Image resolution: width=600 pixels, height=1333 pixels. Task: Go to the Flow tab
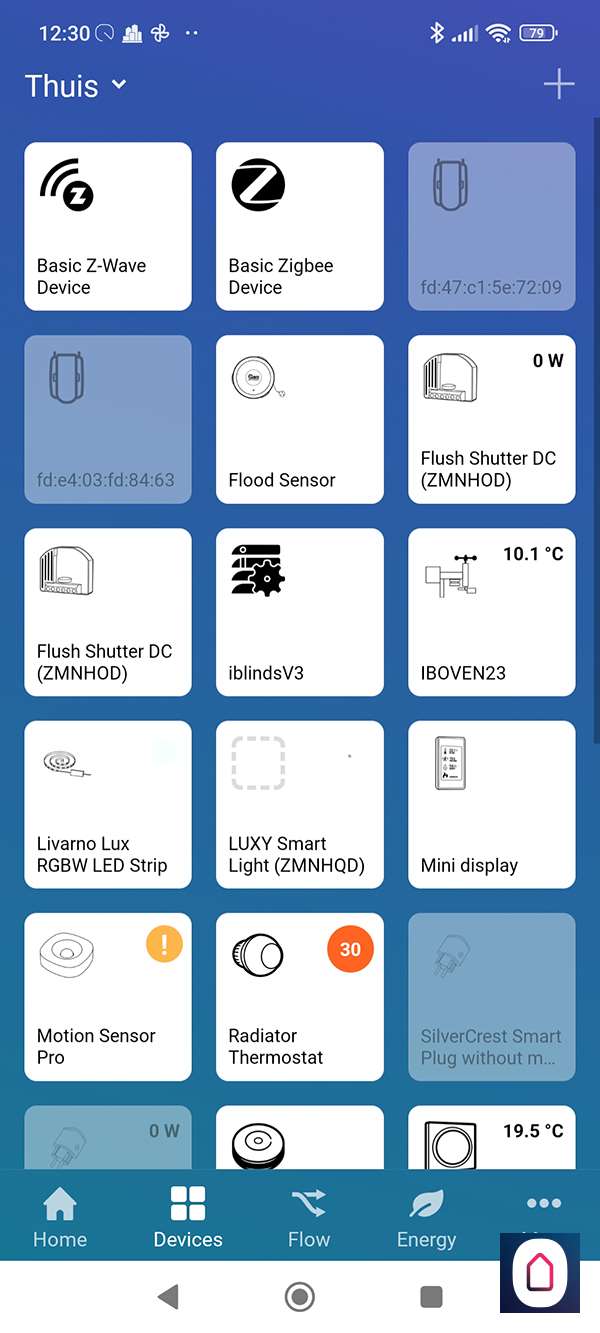tap(309, 1218)
